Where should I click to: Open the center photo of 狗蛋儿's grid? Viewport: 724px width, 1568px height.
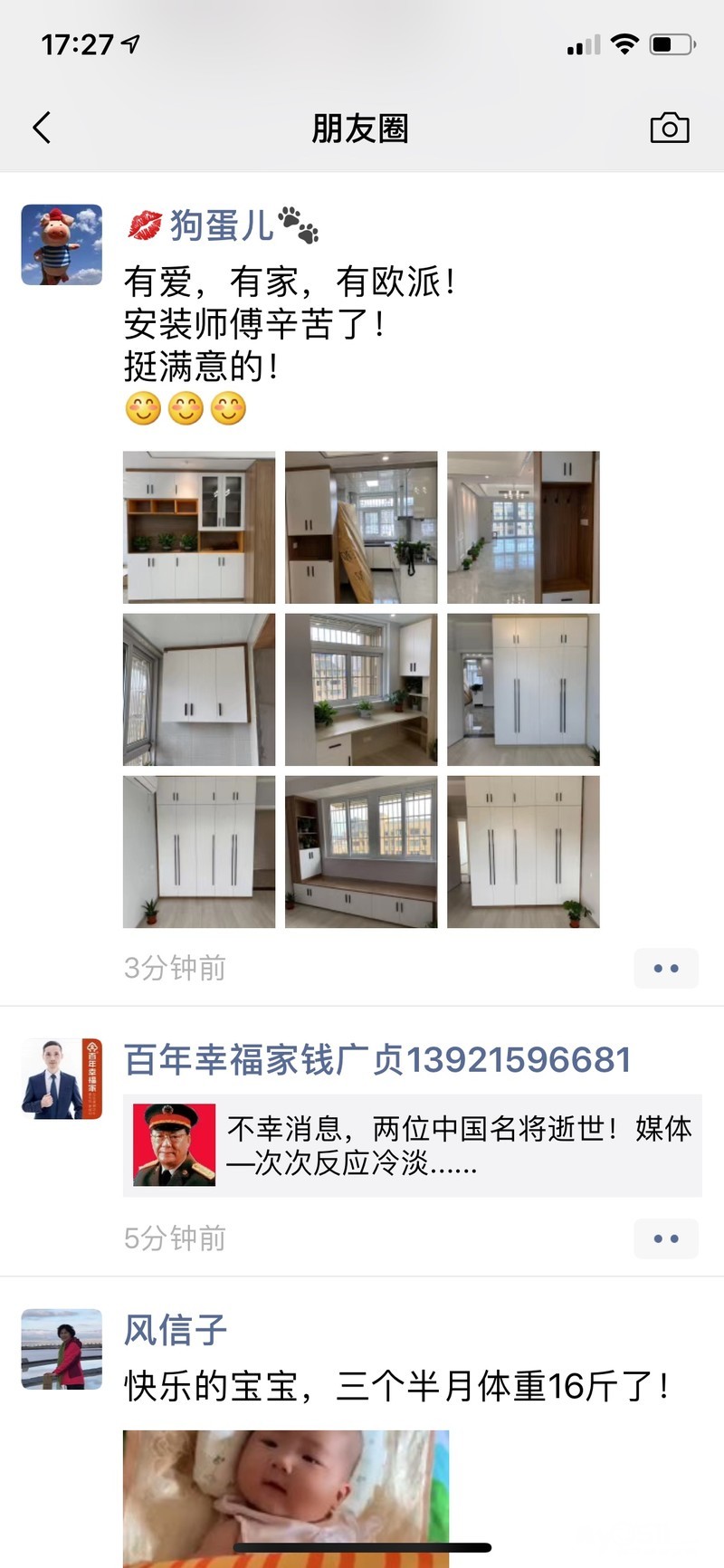[361, 690]
